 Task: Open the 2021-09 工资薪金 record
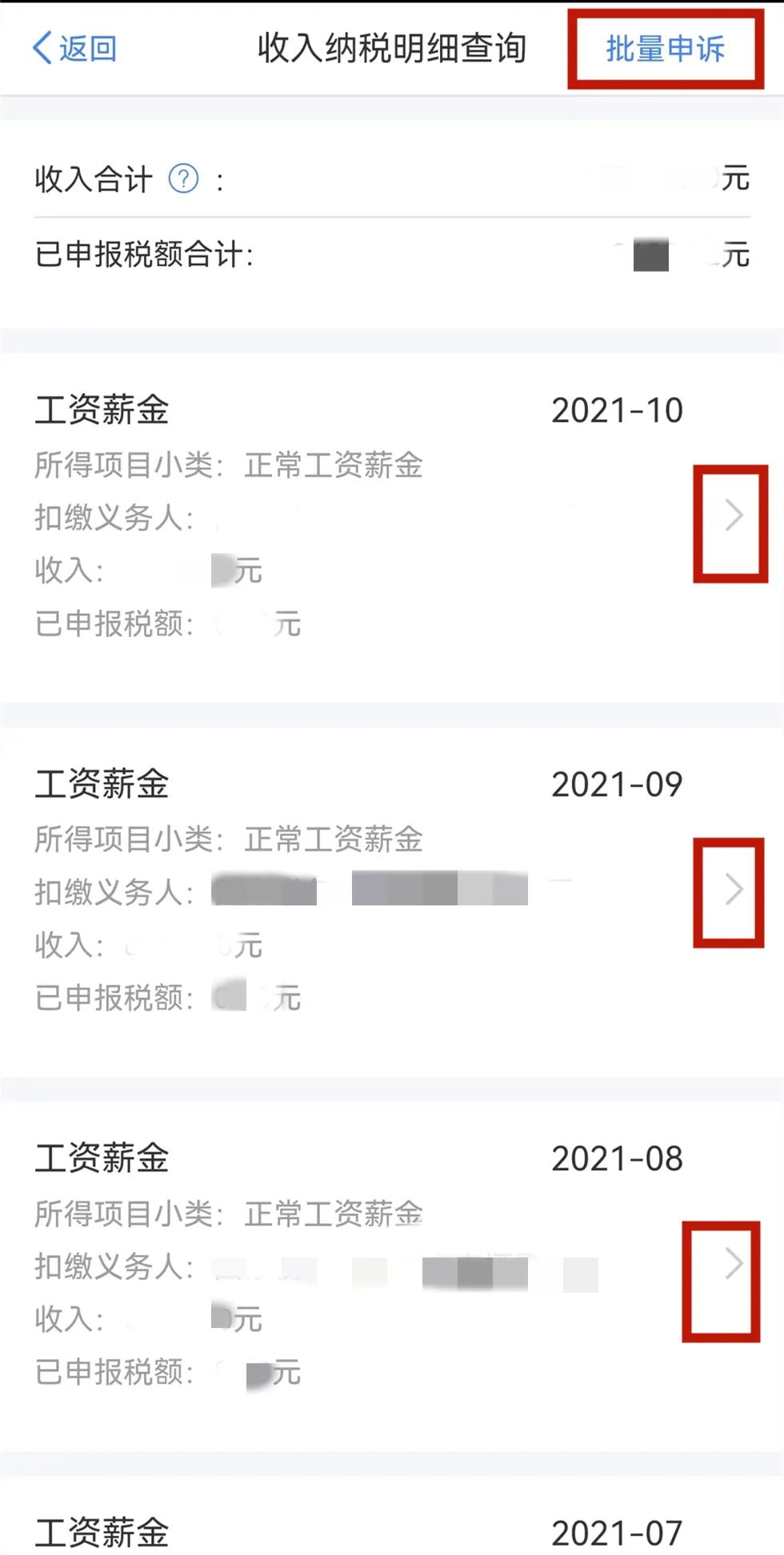(x=392, y=890)
